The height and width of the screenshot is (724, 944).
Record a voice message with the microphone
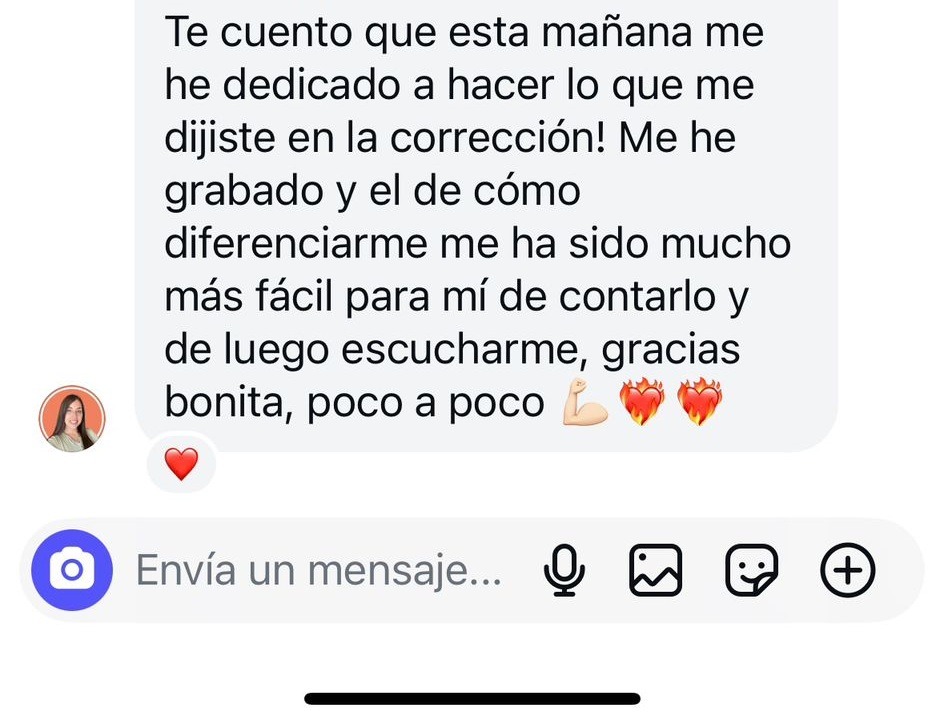pos(564,571)
